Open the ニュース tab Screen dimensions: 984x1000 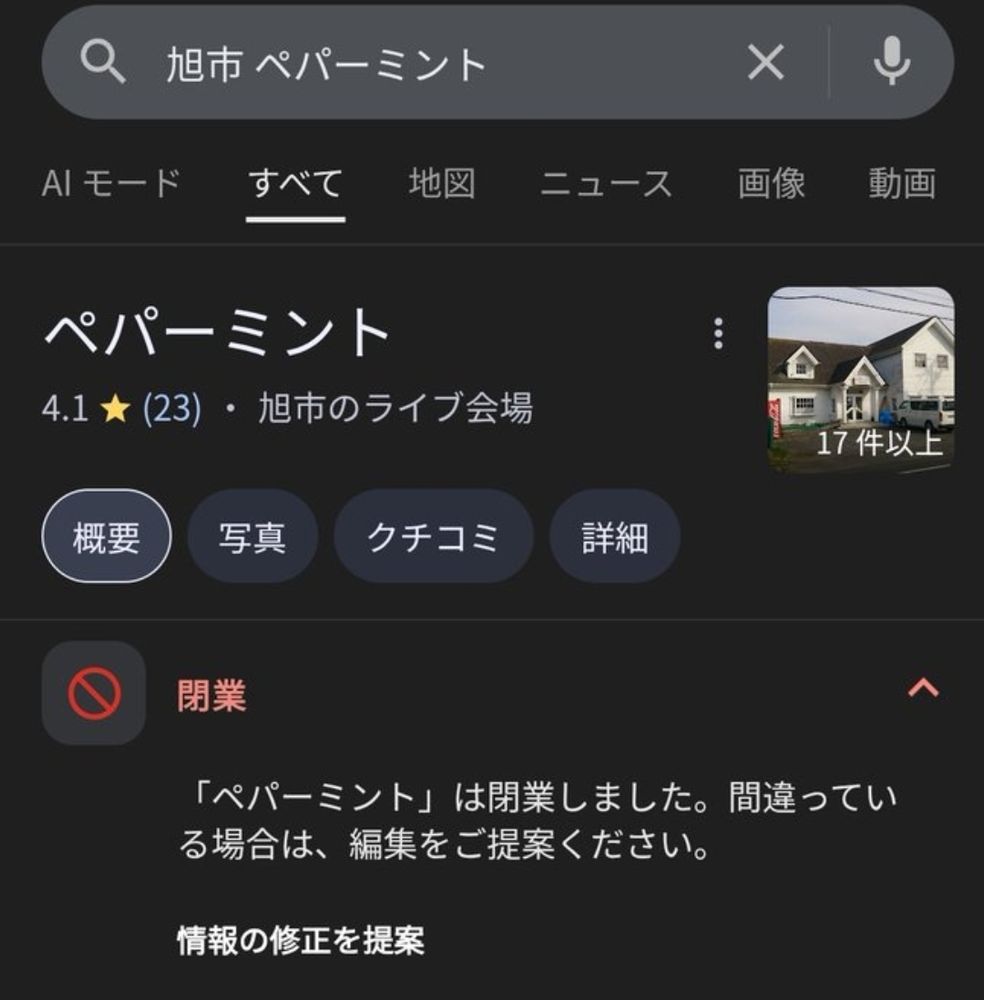tap(606, 184)
